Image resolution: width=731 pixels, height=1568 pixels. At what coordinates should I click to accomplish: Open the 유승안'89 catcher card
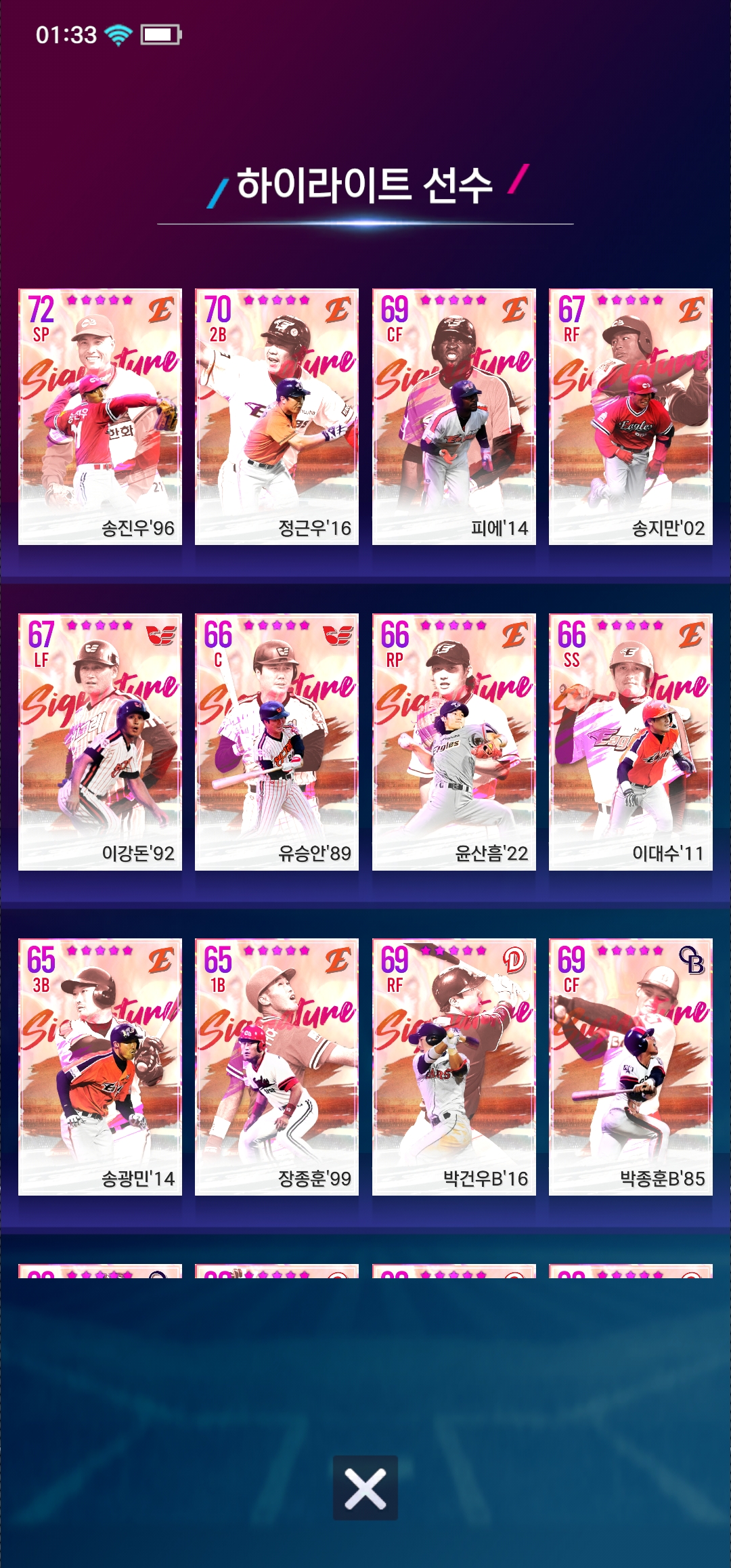pyautogui.click(x=277, y=741)
